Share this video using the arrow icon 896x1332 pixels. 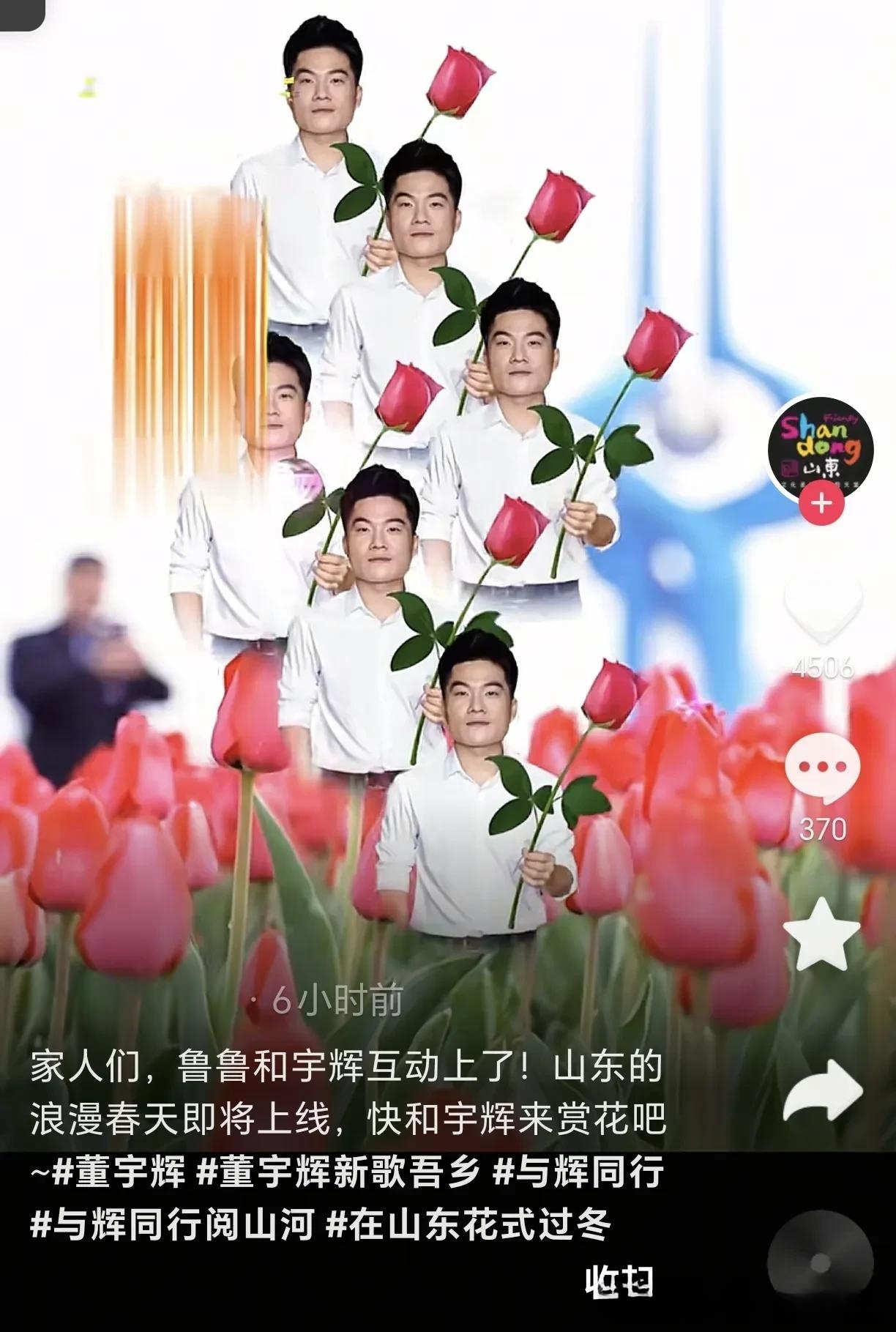pyautogui.click(x=823, y=1091)
